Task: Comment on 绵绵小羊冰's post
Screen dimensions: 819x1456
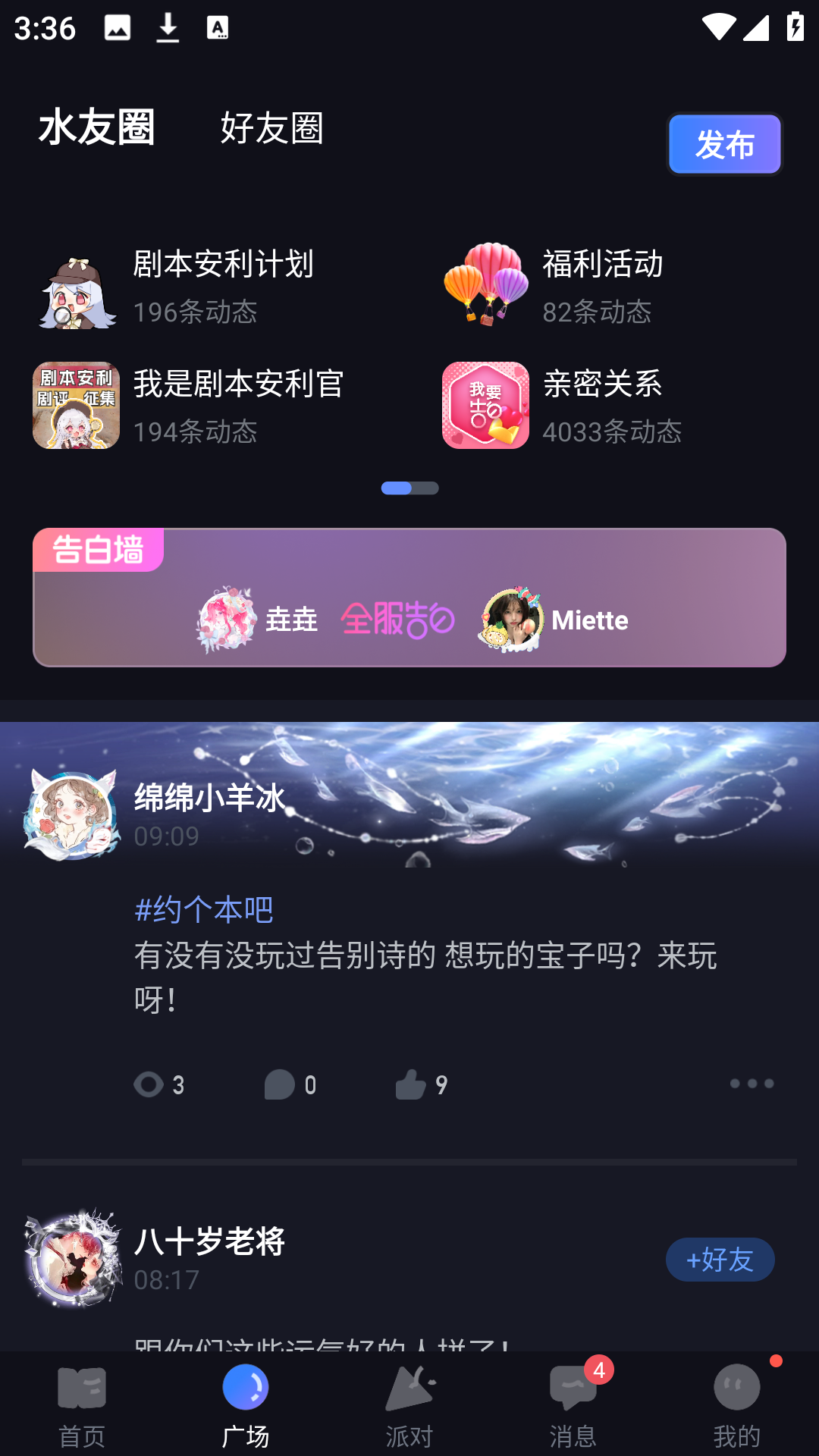Action: 290,1084
